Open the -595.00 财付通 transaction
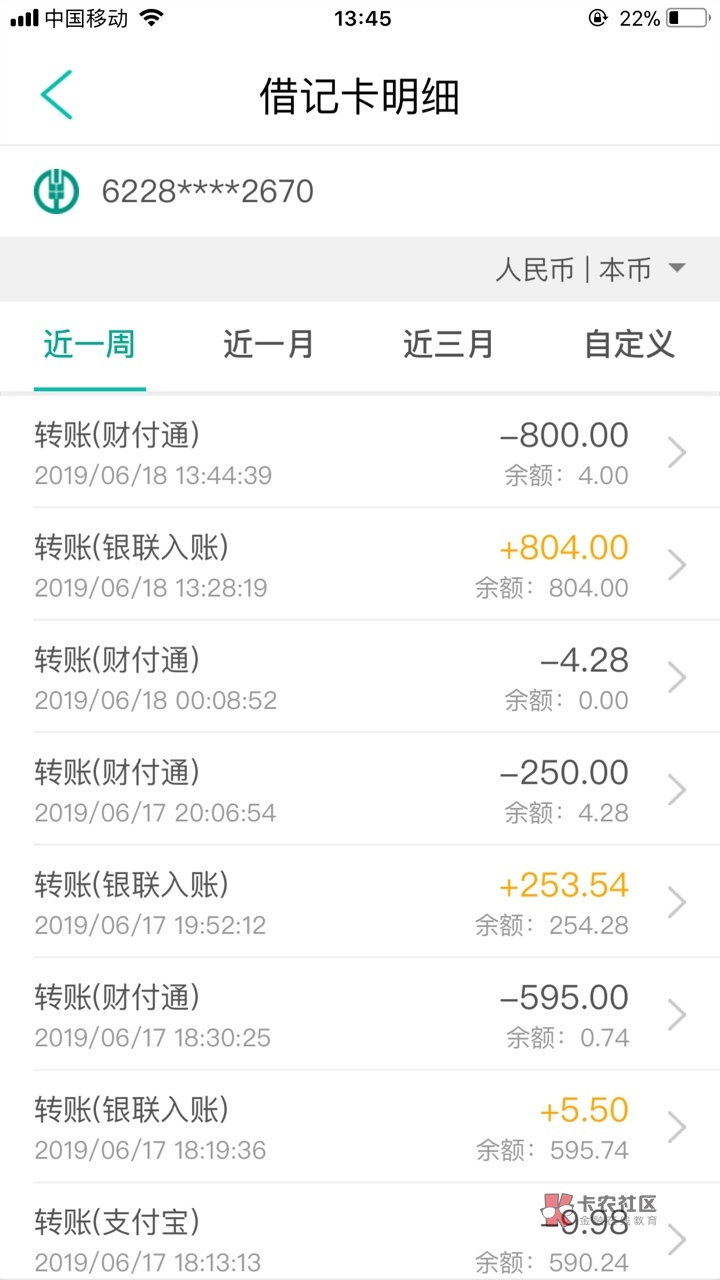This screenshot has width=720, height=1280. pyautogui.click(x=360, y=1015)
